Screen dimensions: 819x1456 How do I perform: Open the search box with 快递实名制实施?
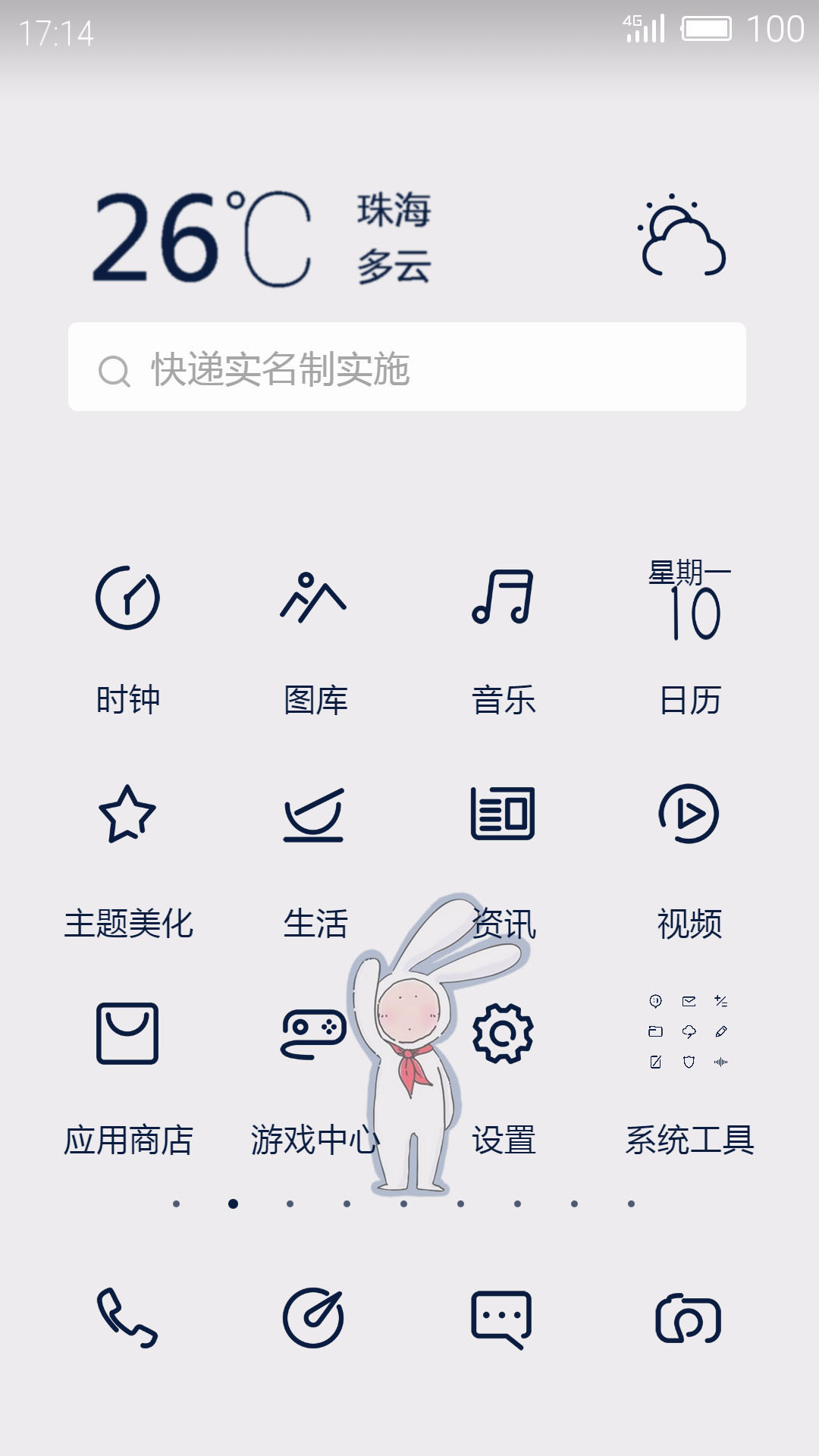[407, 367]
